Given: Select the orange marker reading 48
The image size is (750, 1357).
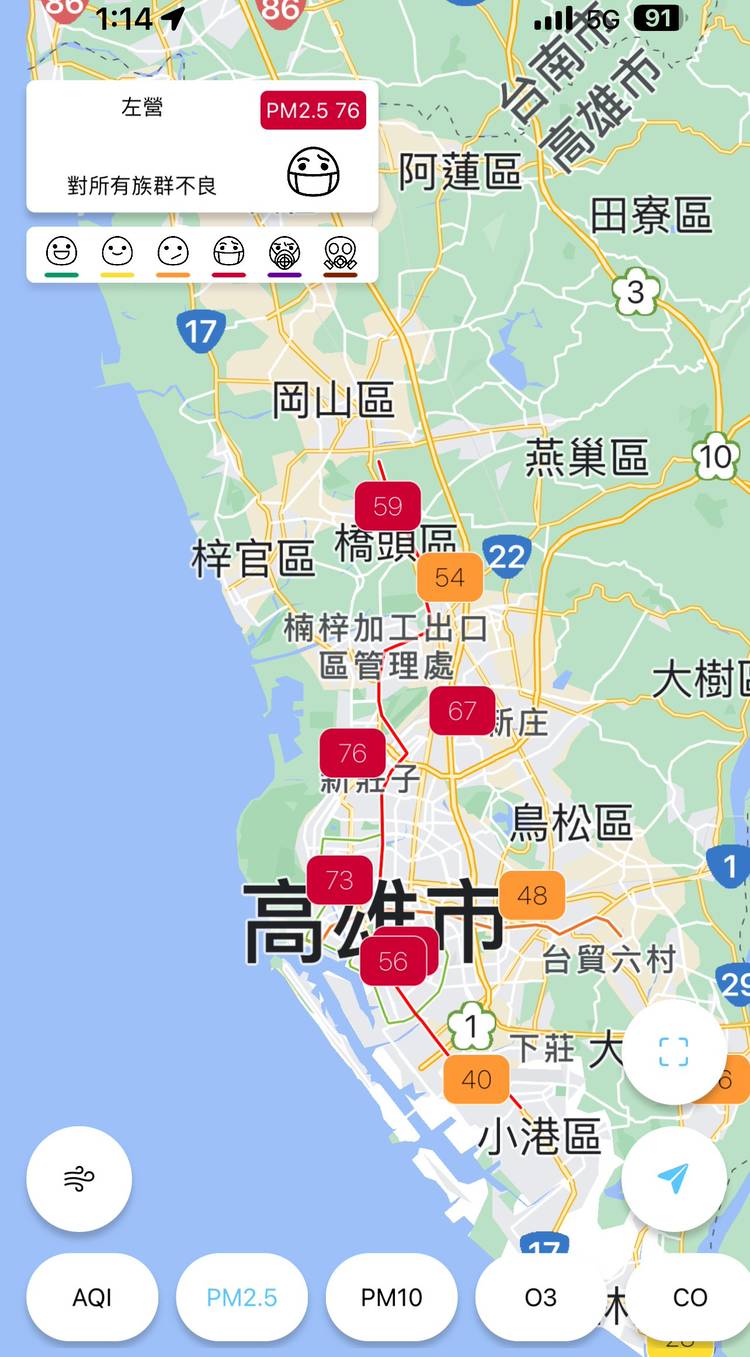Looking at the screenshot, I should 532,895.
